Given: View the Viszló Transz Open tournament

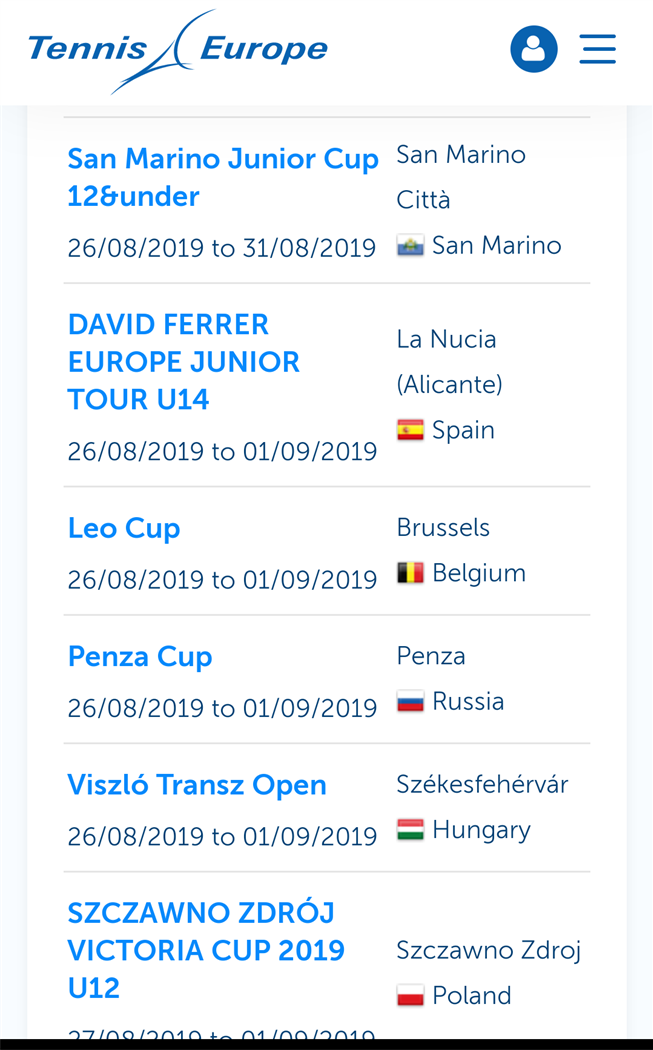Looking at the screenshot, I should coord(197,785).
